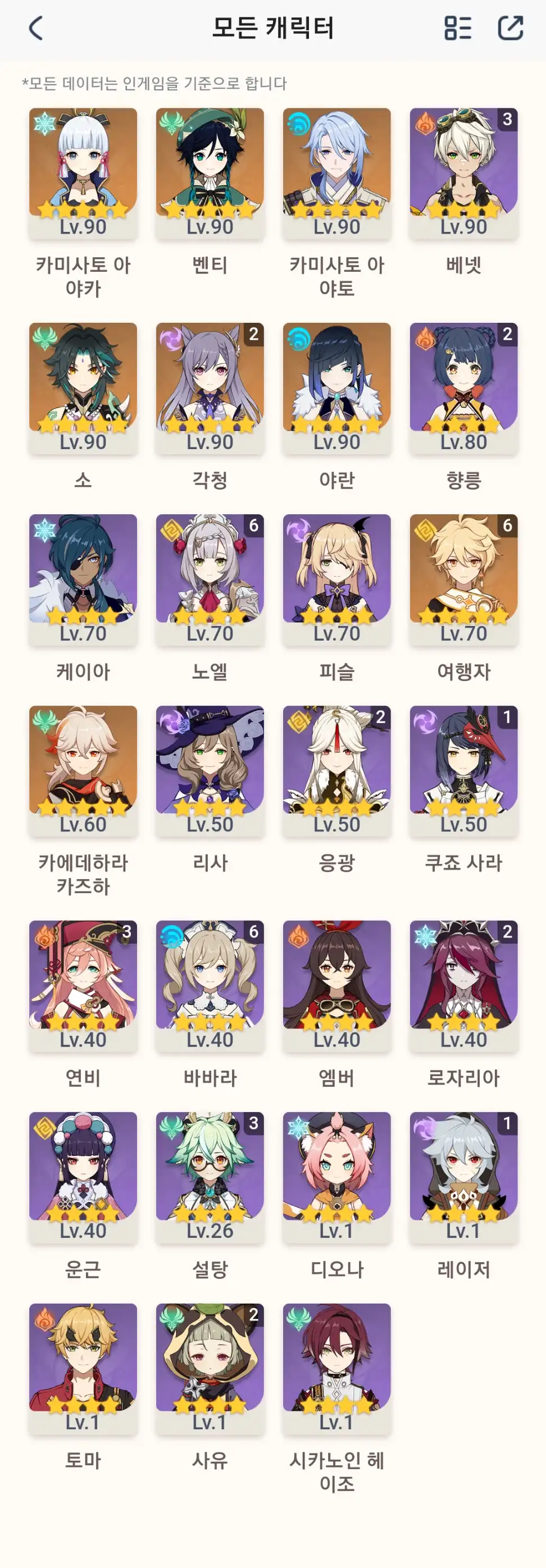View 베넷 character details
Screen dimensions: 546x1568
click(463, 173)
